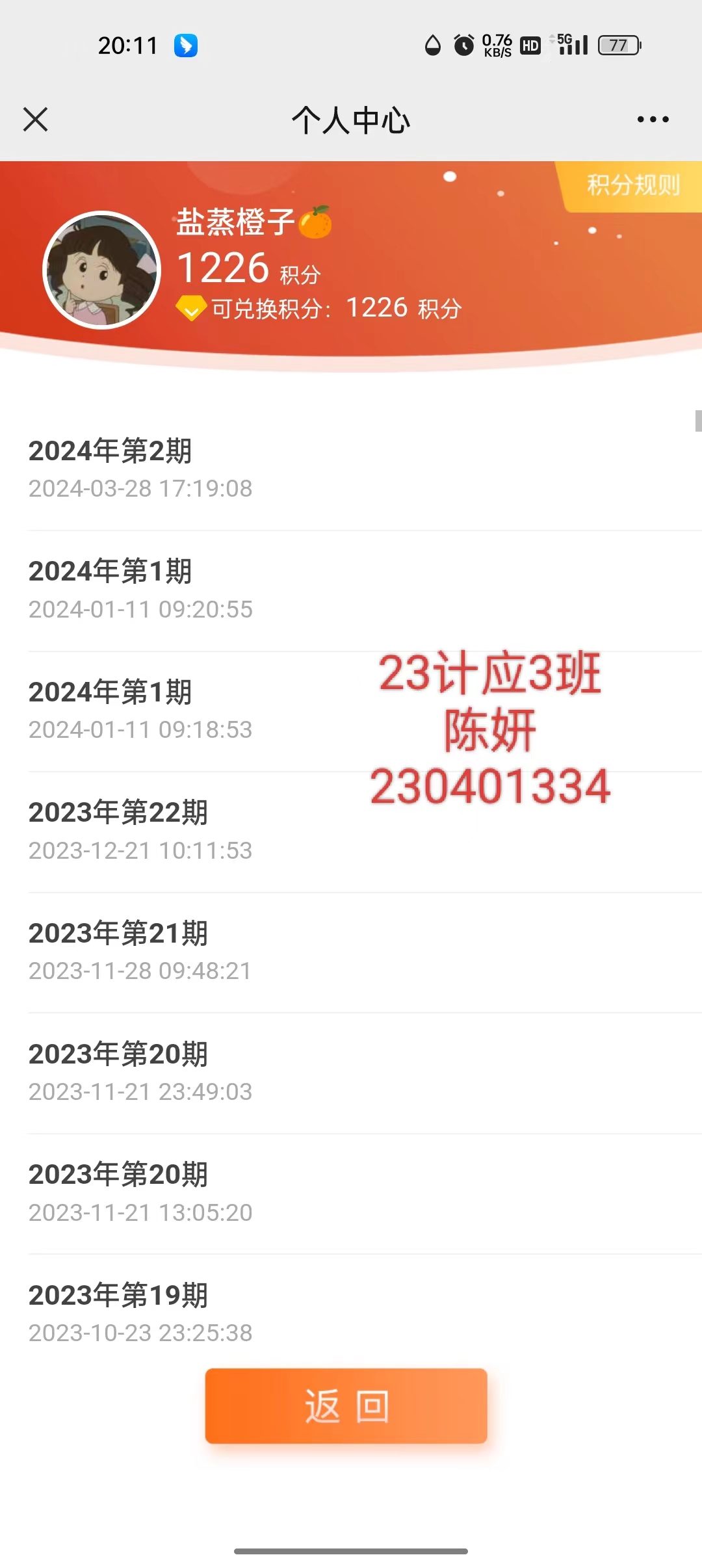Image resolution: width=702 pixels, height=1568 pixels.
Task: Open 2024年第1期 entry from 09:20:55
Action: click(x=364, y=591)
